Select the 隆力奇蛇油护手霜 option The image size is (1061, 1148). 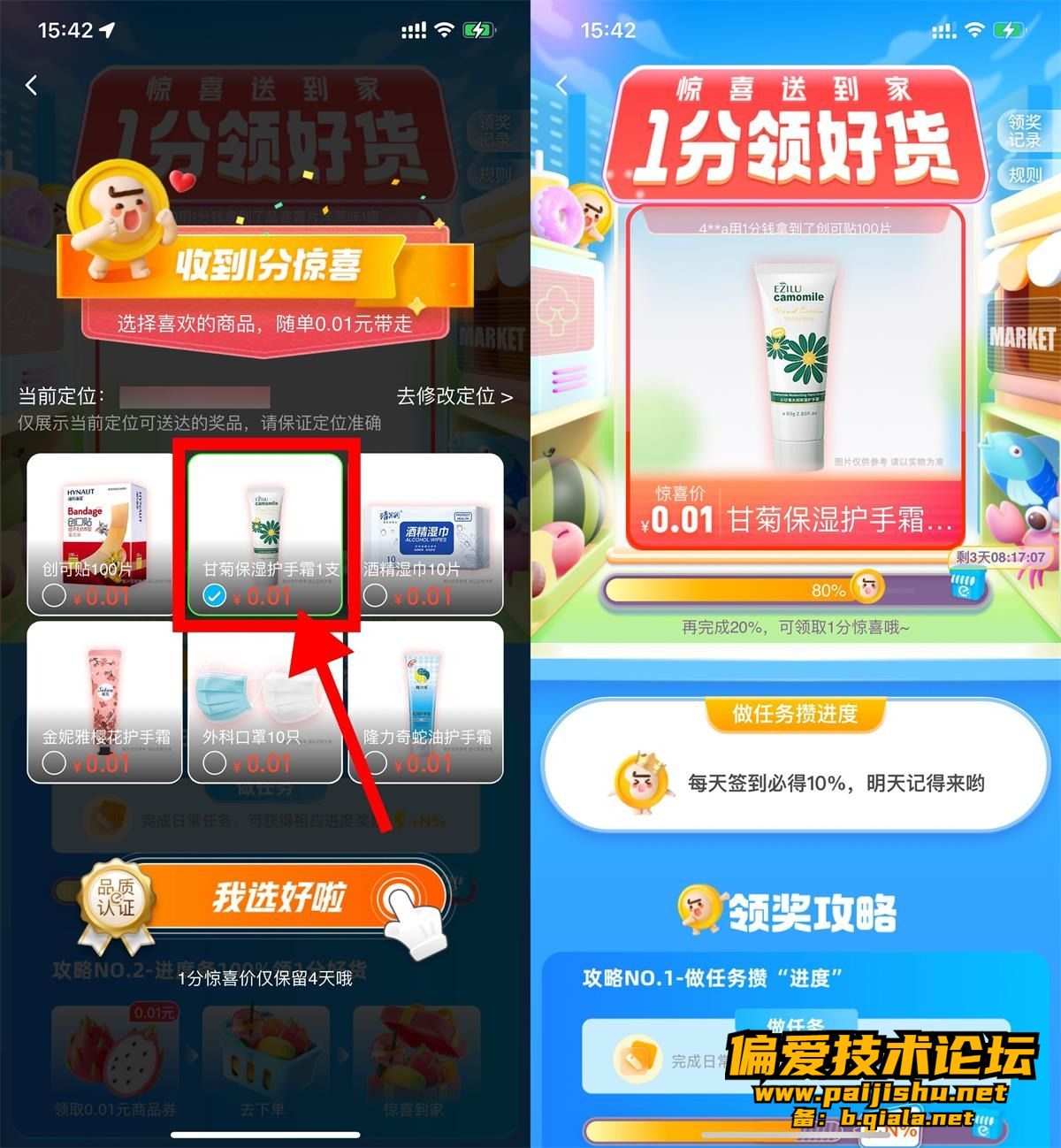coord(426,702)
